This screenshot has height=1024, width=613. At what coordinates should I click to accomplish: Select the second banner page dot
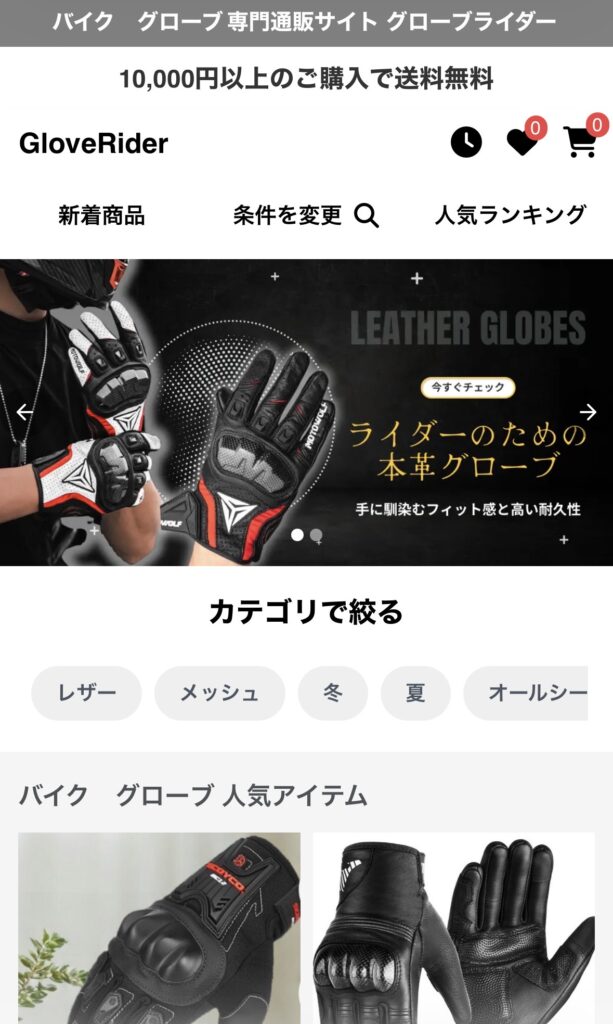tap(316, 536)
